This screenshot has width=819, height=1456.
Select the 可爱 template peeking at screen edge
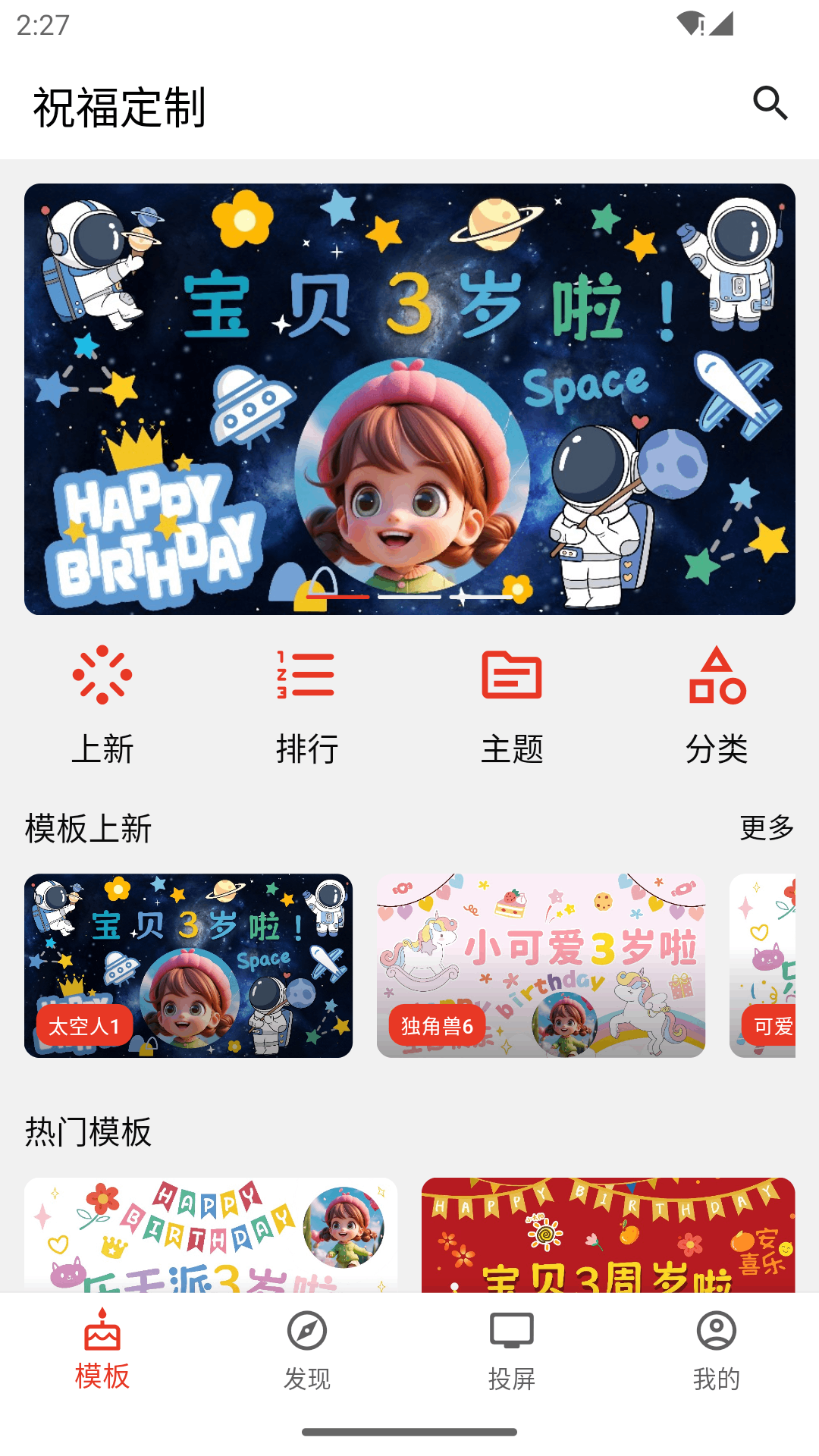pyautogui.click(x=773, y=964)
